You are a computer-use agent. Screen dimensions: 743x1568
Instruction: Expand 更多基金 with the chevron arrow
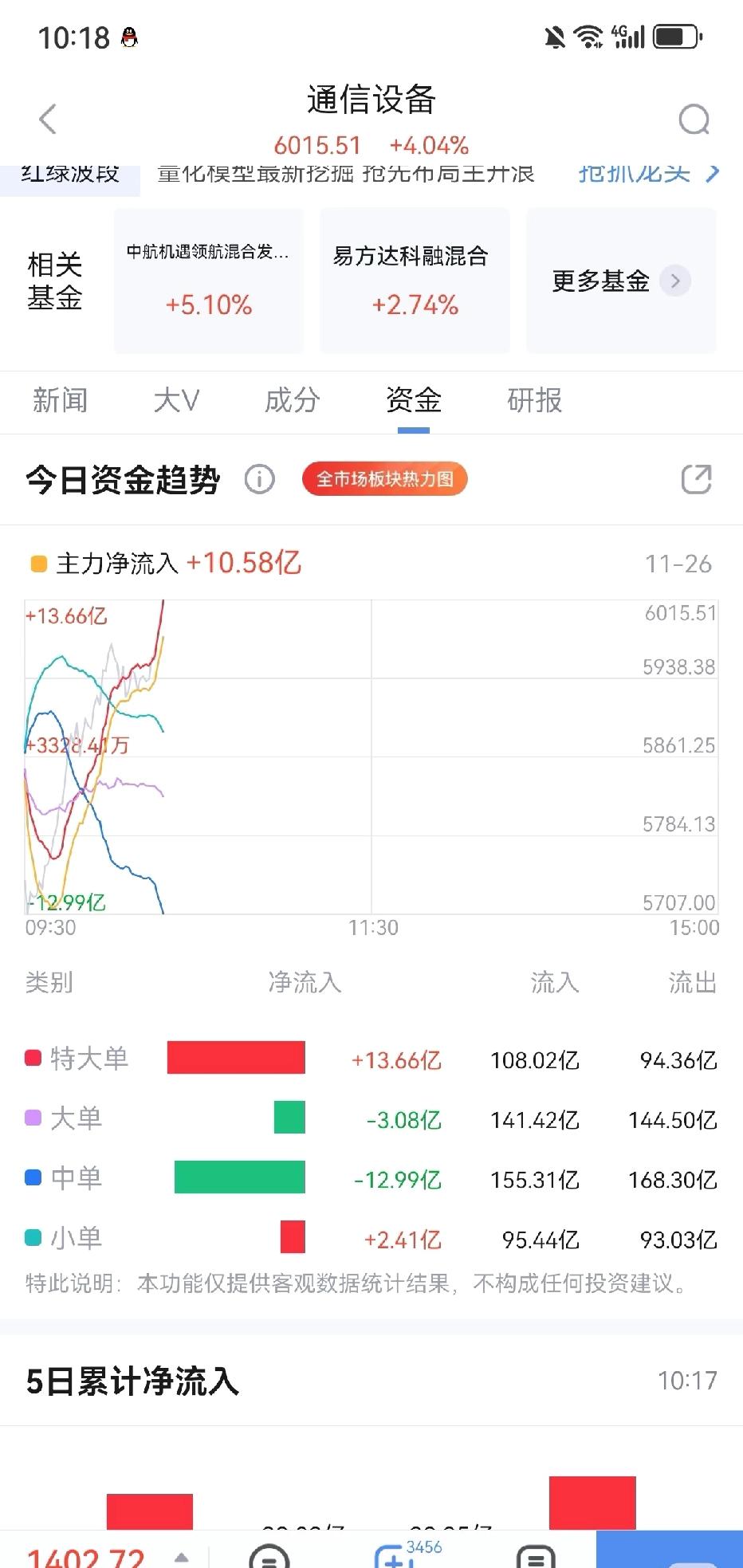pos(675,281)
